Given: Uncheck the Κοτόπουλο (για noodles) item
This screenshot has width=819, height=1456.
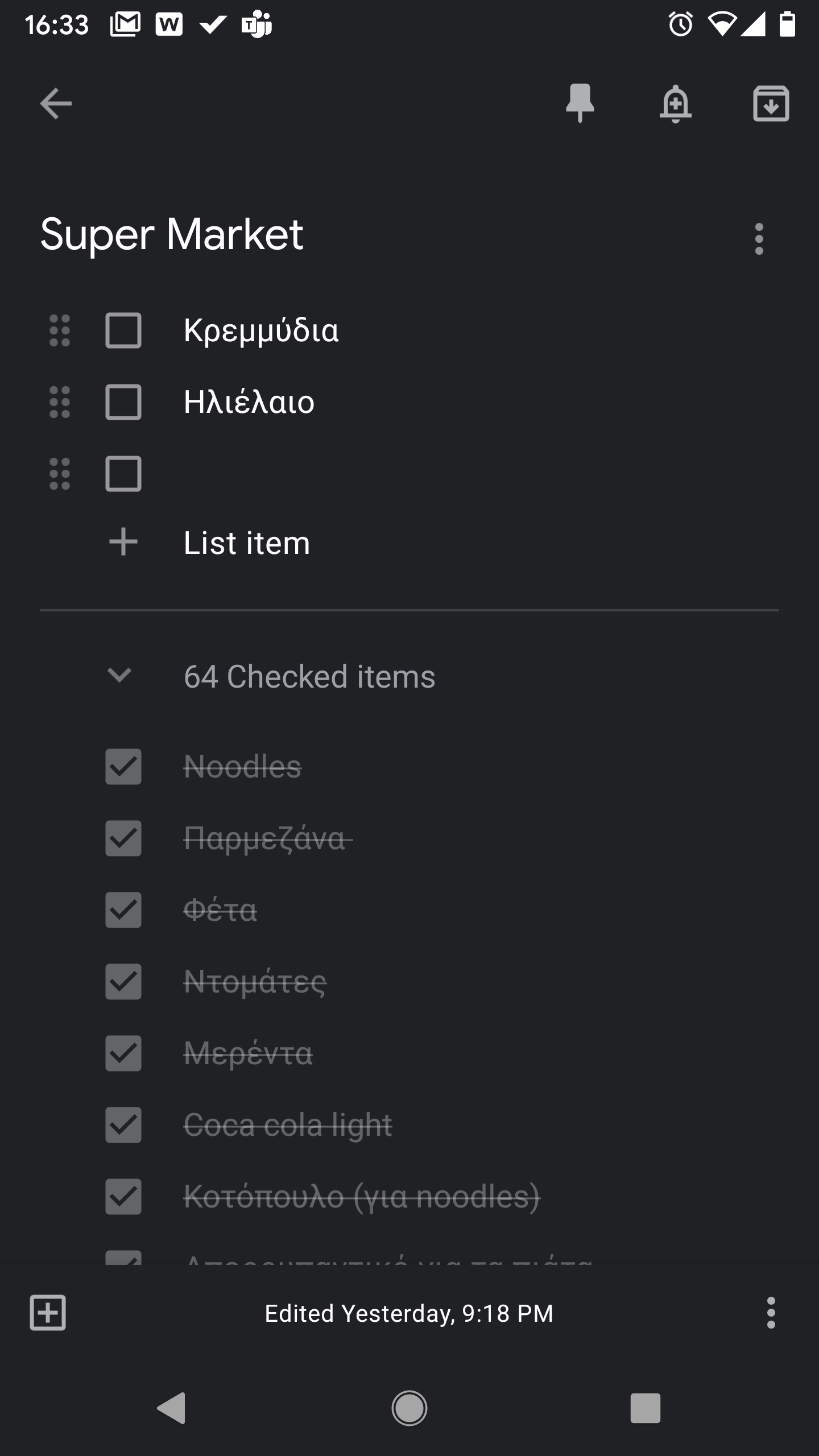Looking at the screenshot, I should click(x=123, y=1197).
